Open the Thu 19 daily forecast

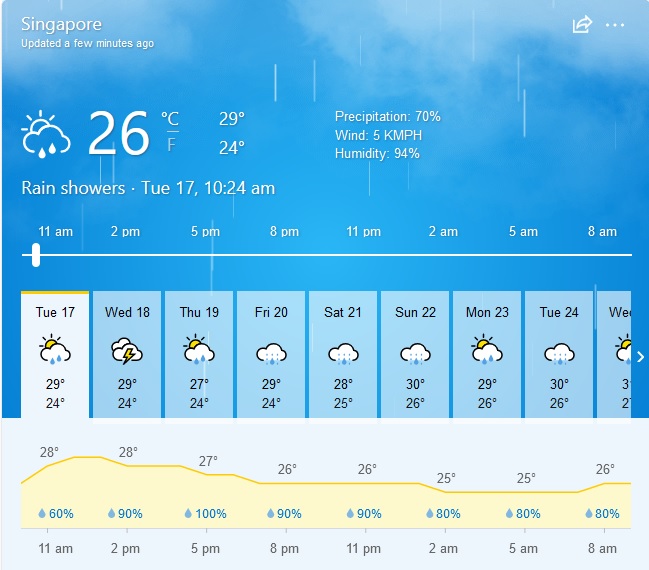(199, 355)
